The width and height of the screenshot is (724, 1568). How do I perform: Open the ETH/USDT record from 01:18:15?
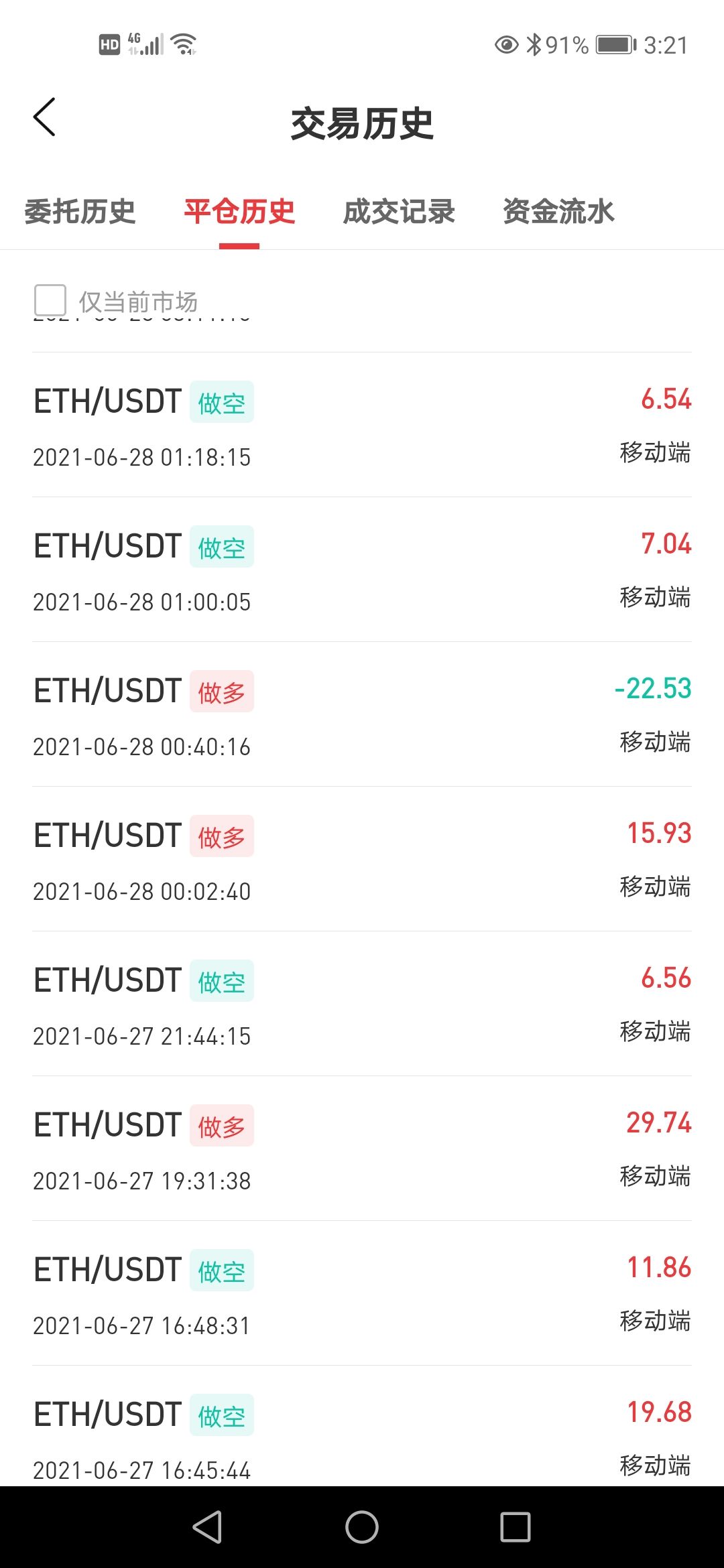pos(362,426)
